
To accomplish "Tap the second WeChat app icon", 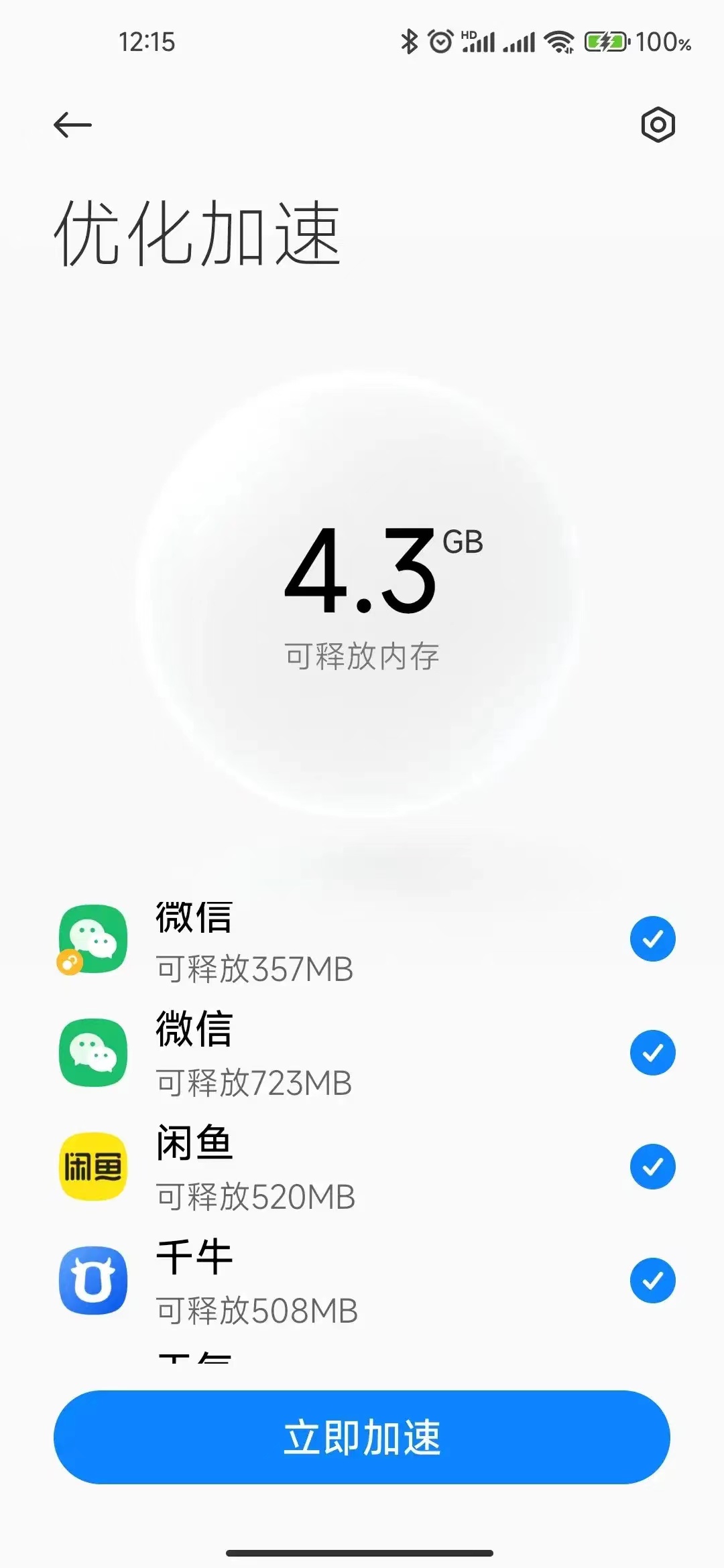I will click(93, 1052).
